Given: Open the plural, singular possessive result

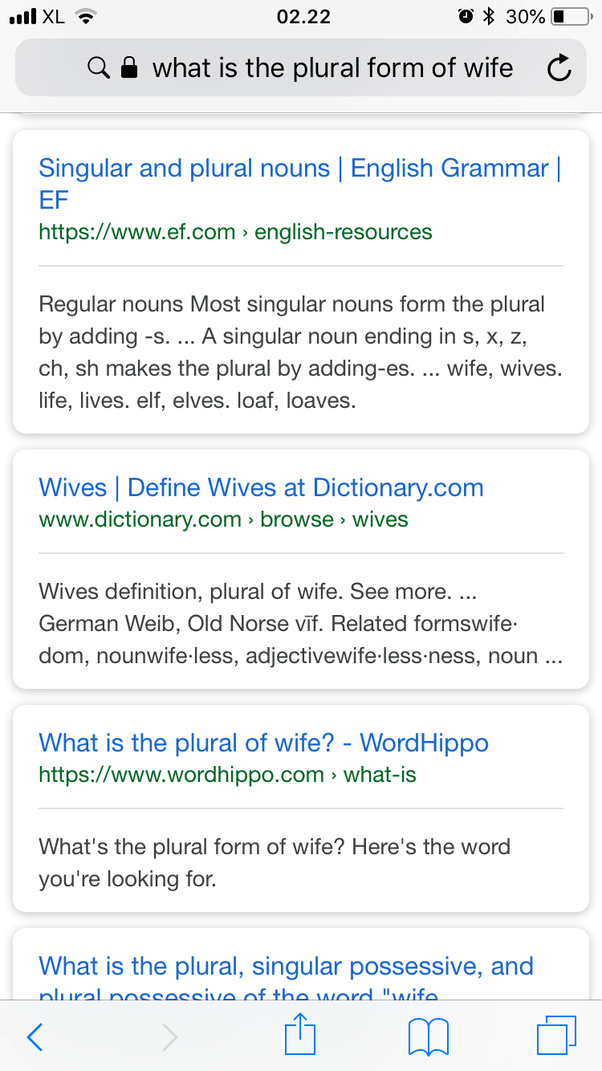Looking at the screenshot, I should [x=285, y=967].
